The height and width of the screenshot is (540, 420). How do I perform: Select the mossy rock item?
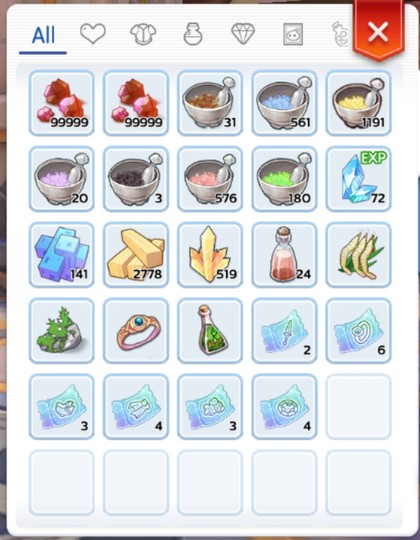click(x=62, y=331)
